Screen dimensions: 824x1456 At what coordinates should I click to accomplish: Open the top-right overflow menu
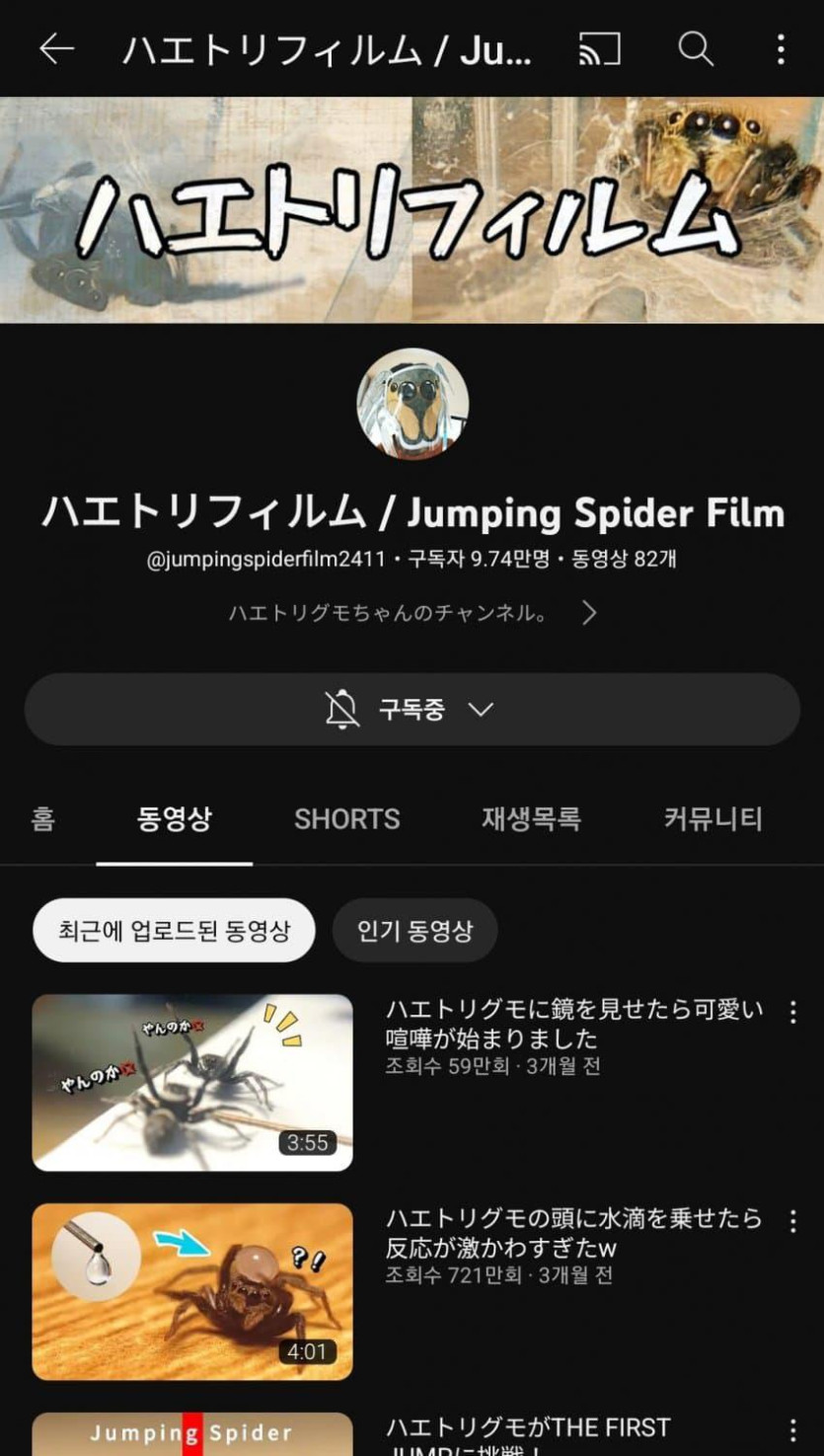781,48
